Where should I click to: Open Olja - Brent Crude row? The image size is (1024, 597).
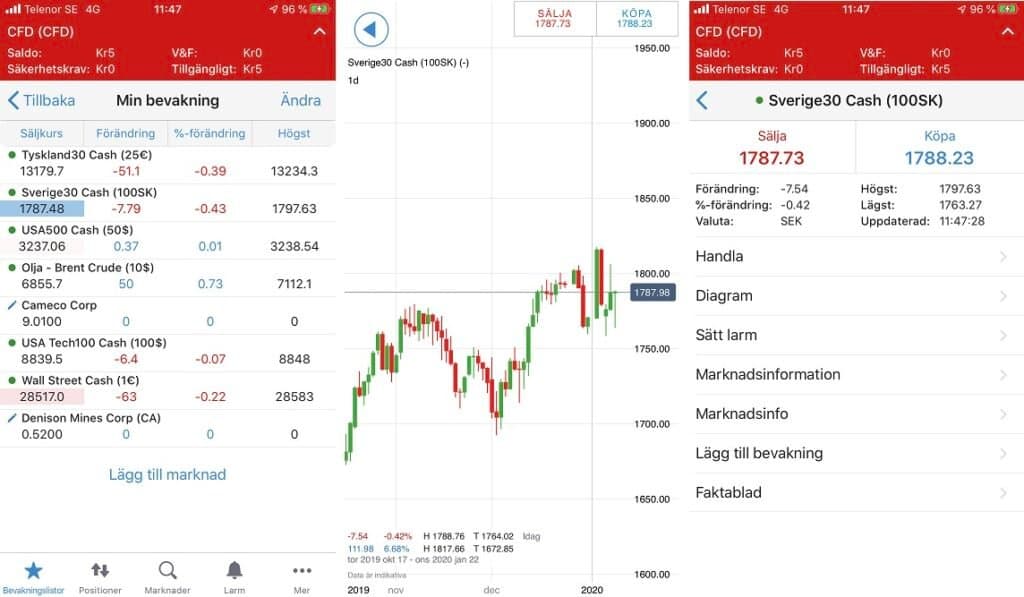(167, 276)
